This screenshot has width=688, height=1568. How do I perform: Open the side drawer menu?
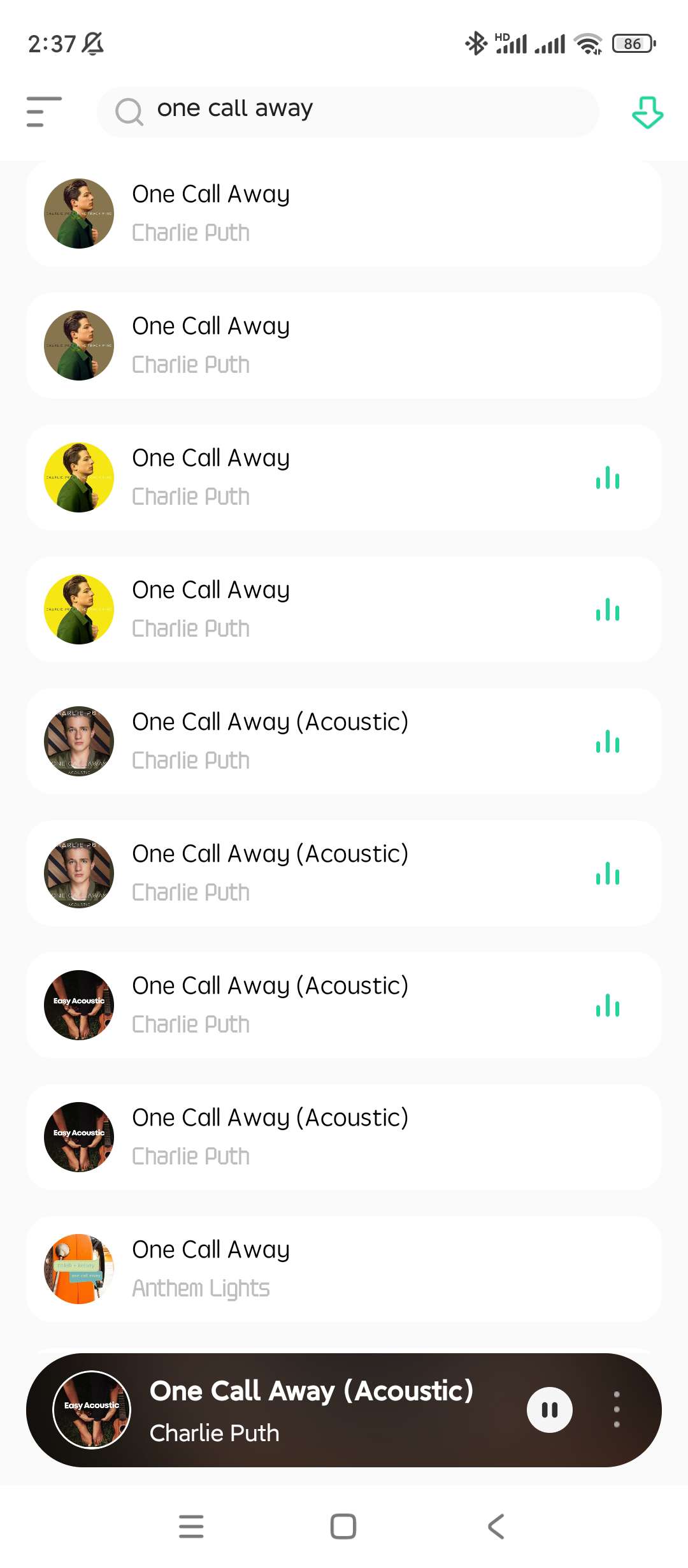[44, 112]
